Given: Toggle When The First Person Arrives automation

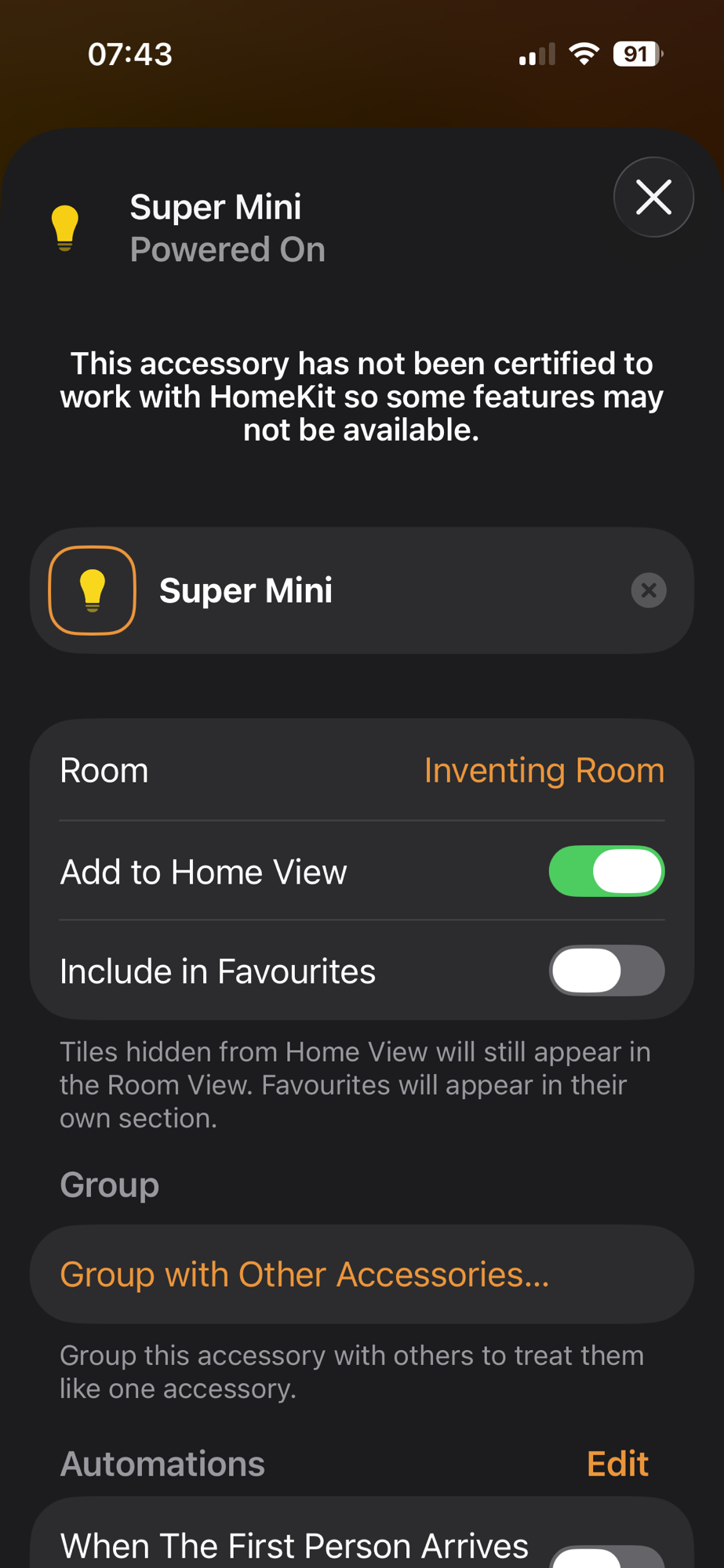Looking at the screenshot, I should click(x=606, y=1557).
